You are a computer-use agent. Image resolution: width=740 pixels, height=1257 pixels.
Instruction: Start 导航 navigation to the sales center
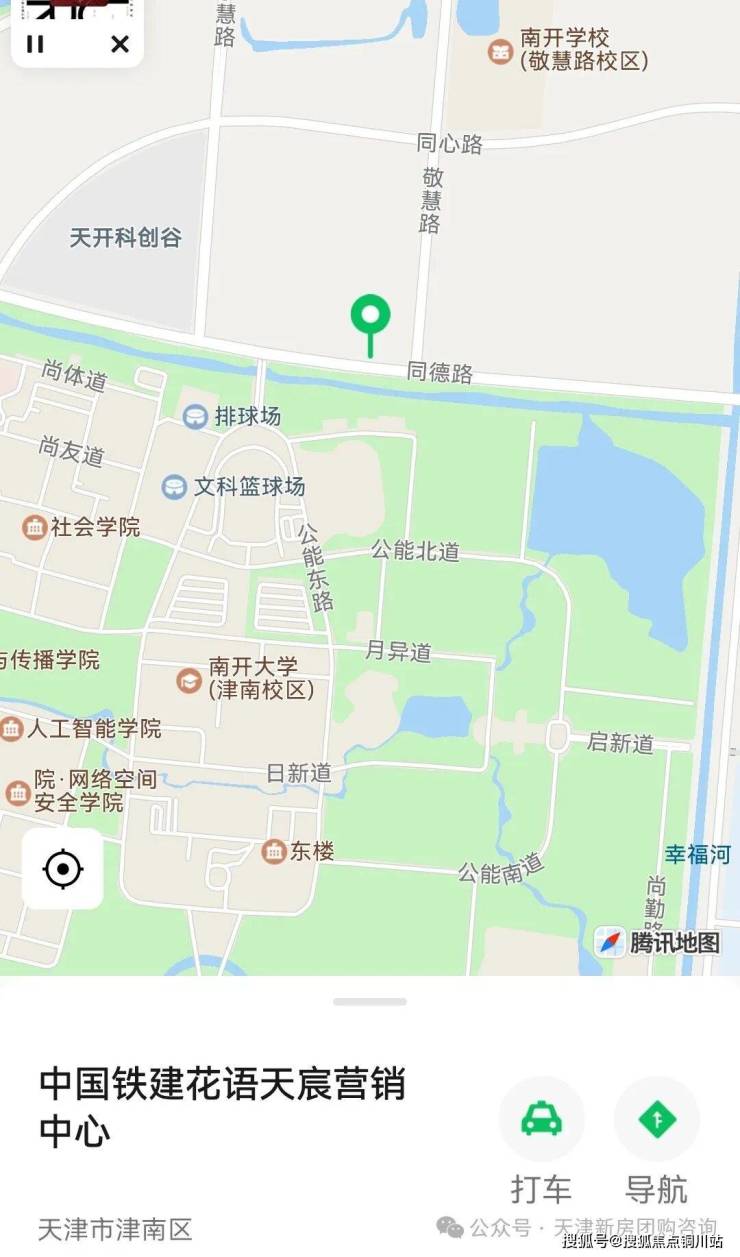coord(656,1119)
